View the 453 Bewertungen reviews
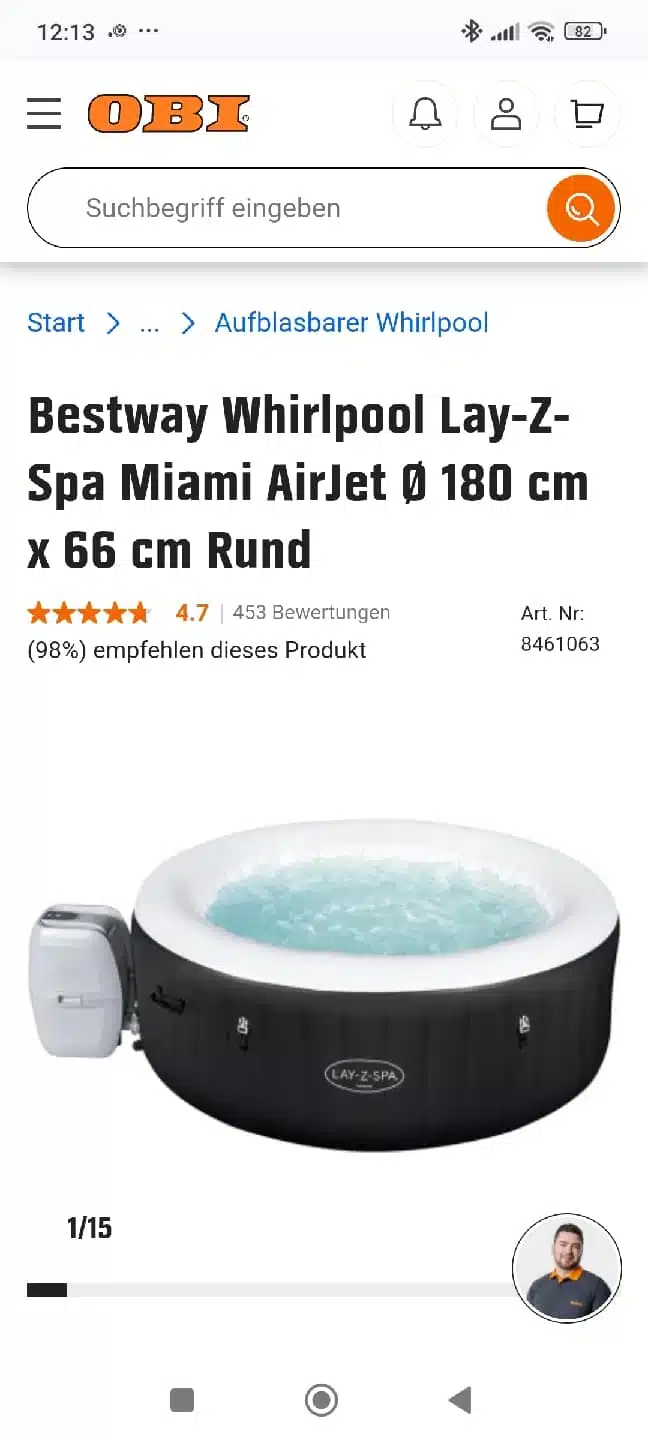648x1440 pixels. [311, 612]
